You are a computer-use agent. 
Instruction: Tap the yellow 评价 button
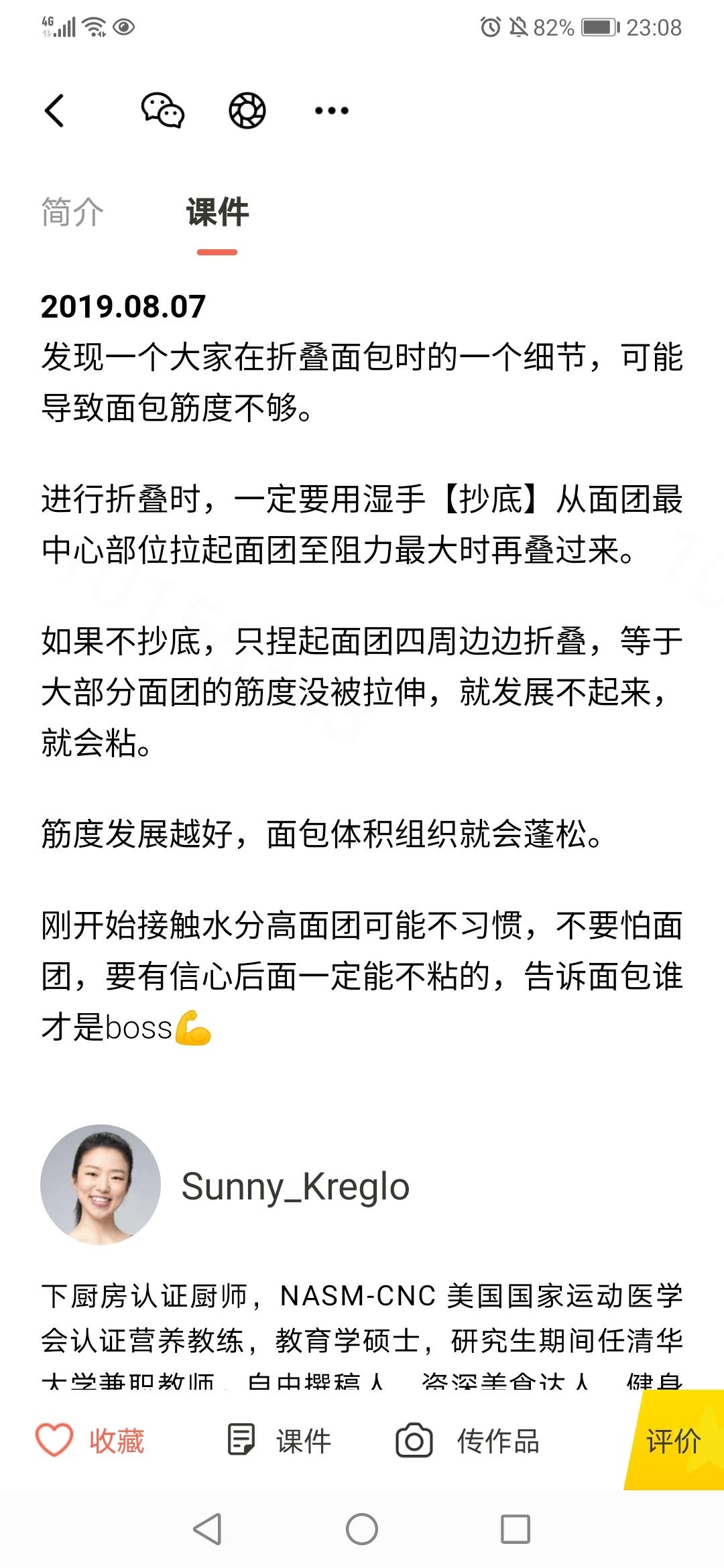(674, 1441)
